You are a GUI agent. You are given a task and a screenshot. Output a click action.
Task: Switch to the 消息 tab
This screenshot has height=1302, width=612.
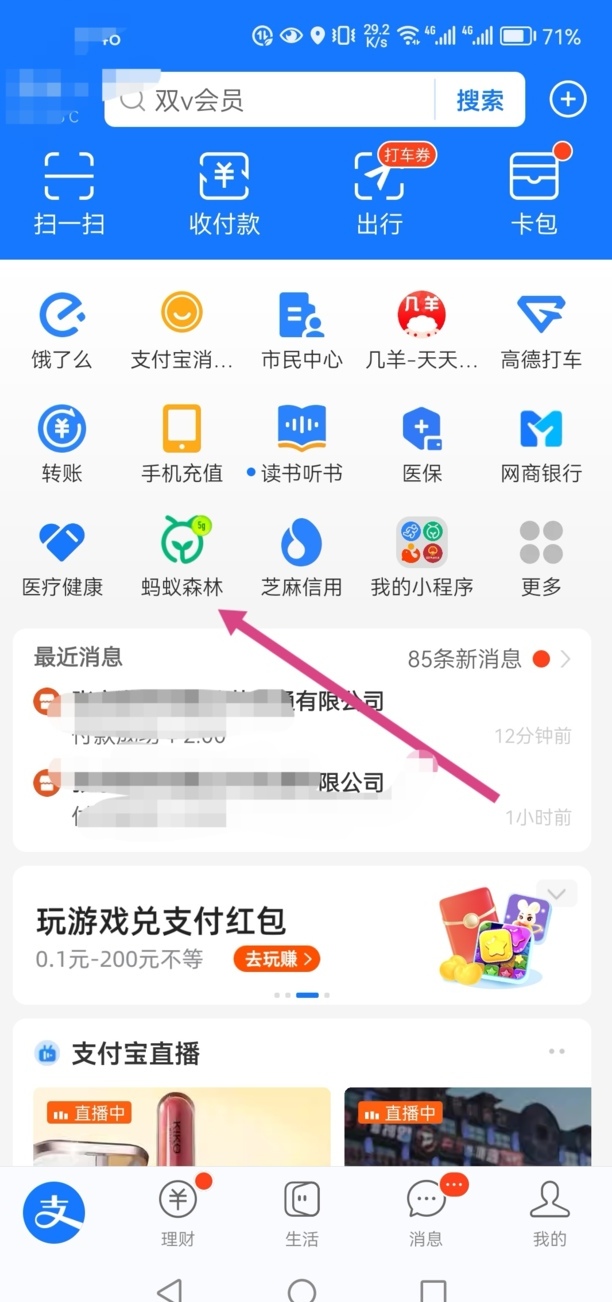click(x=426, y=1213)
